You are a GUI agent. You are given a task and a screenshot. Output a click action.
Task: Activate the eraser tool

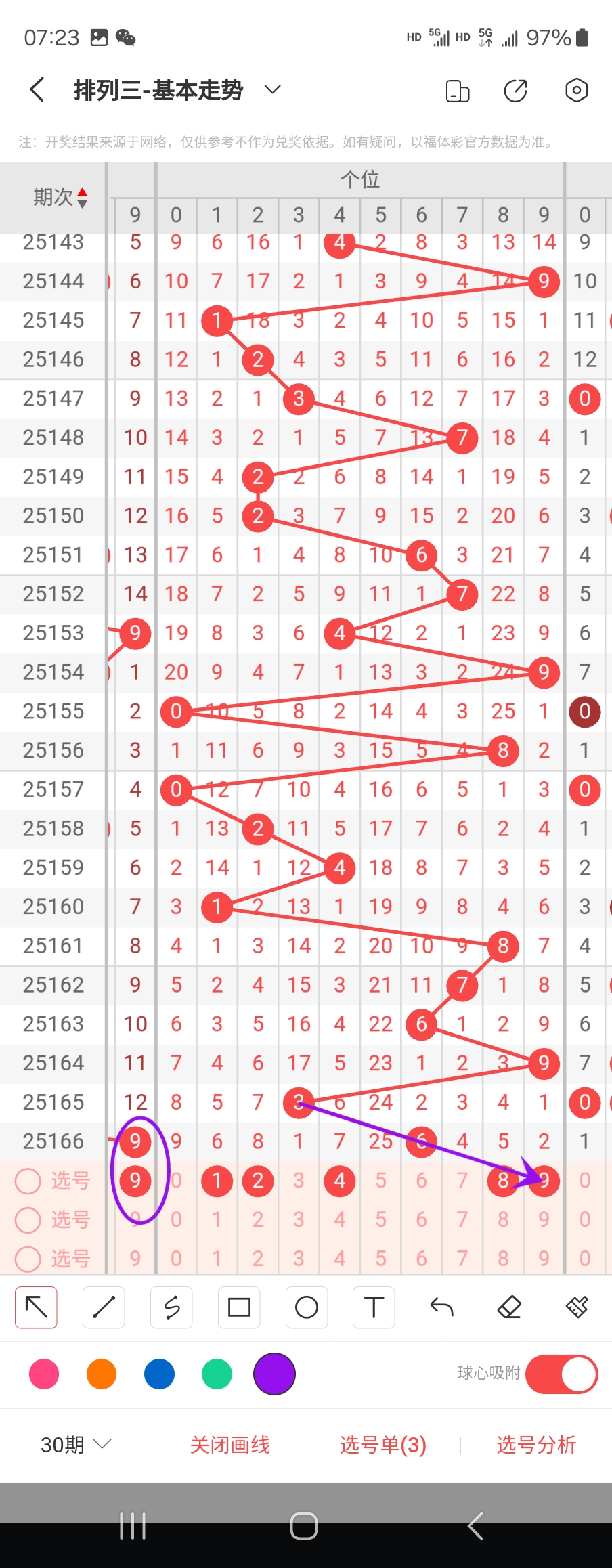[509, 1307]
